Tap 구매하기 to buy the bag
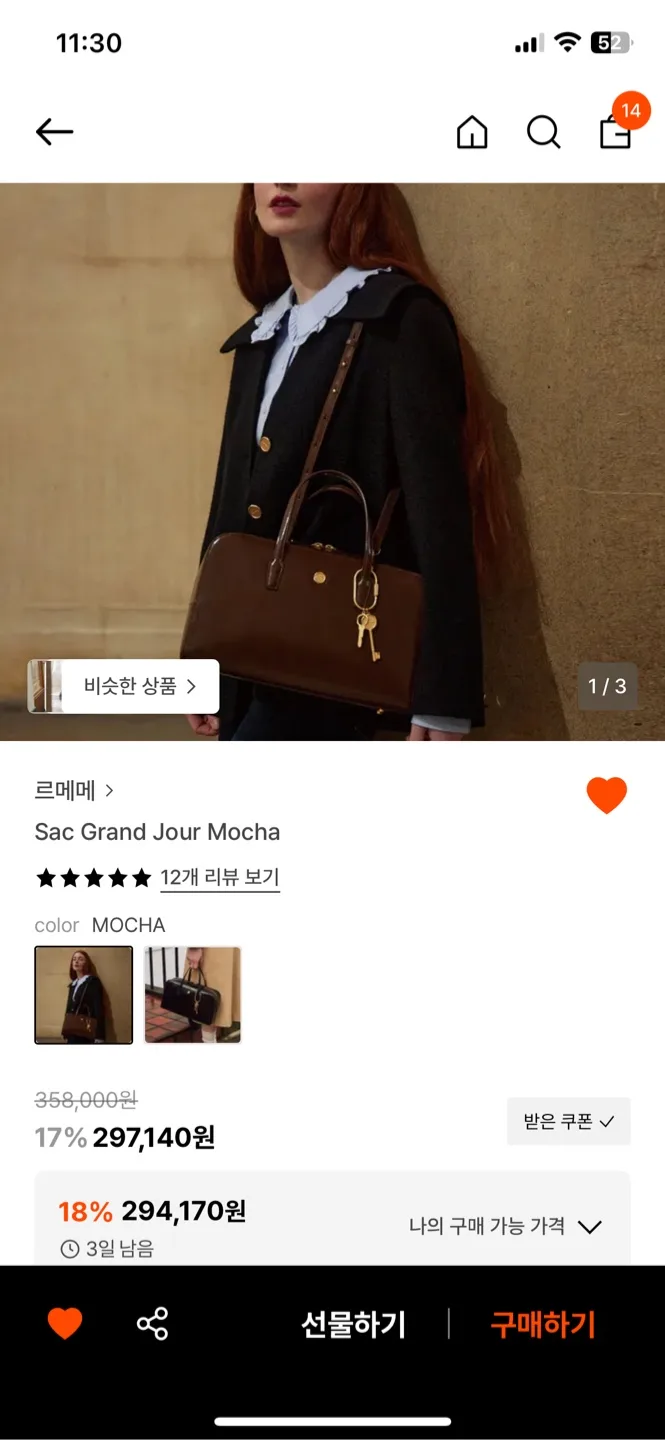 tap(543, 1325)
